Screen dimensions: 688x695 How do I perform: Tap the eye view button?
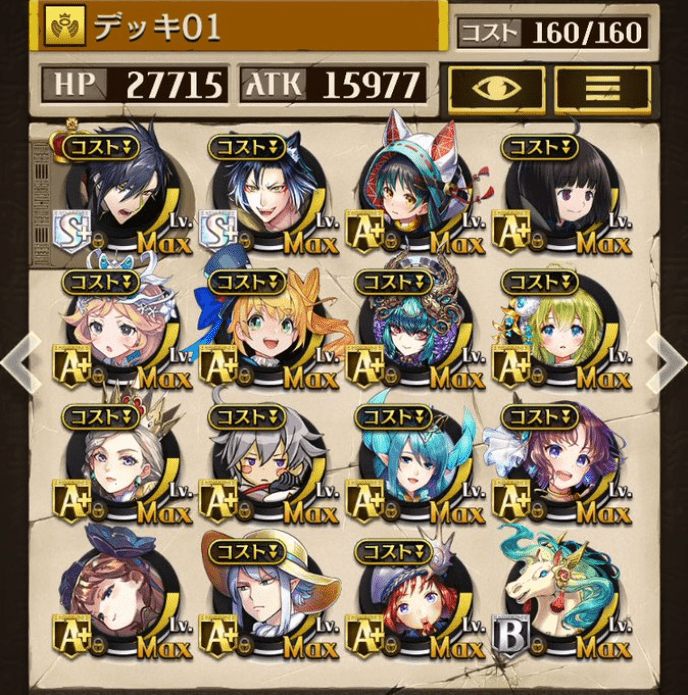[495, 88]
